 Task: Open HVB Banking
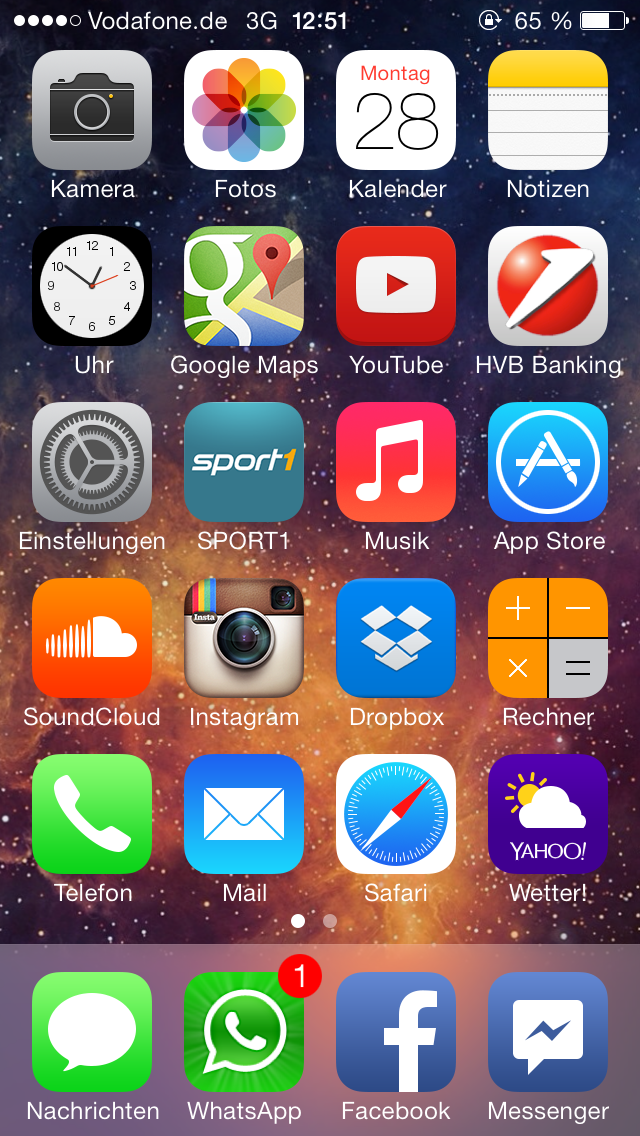(x=548, y=286)
